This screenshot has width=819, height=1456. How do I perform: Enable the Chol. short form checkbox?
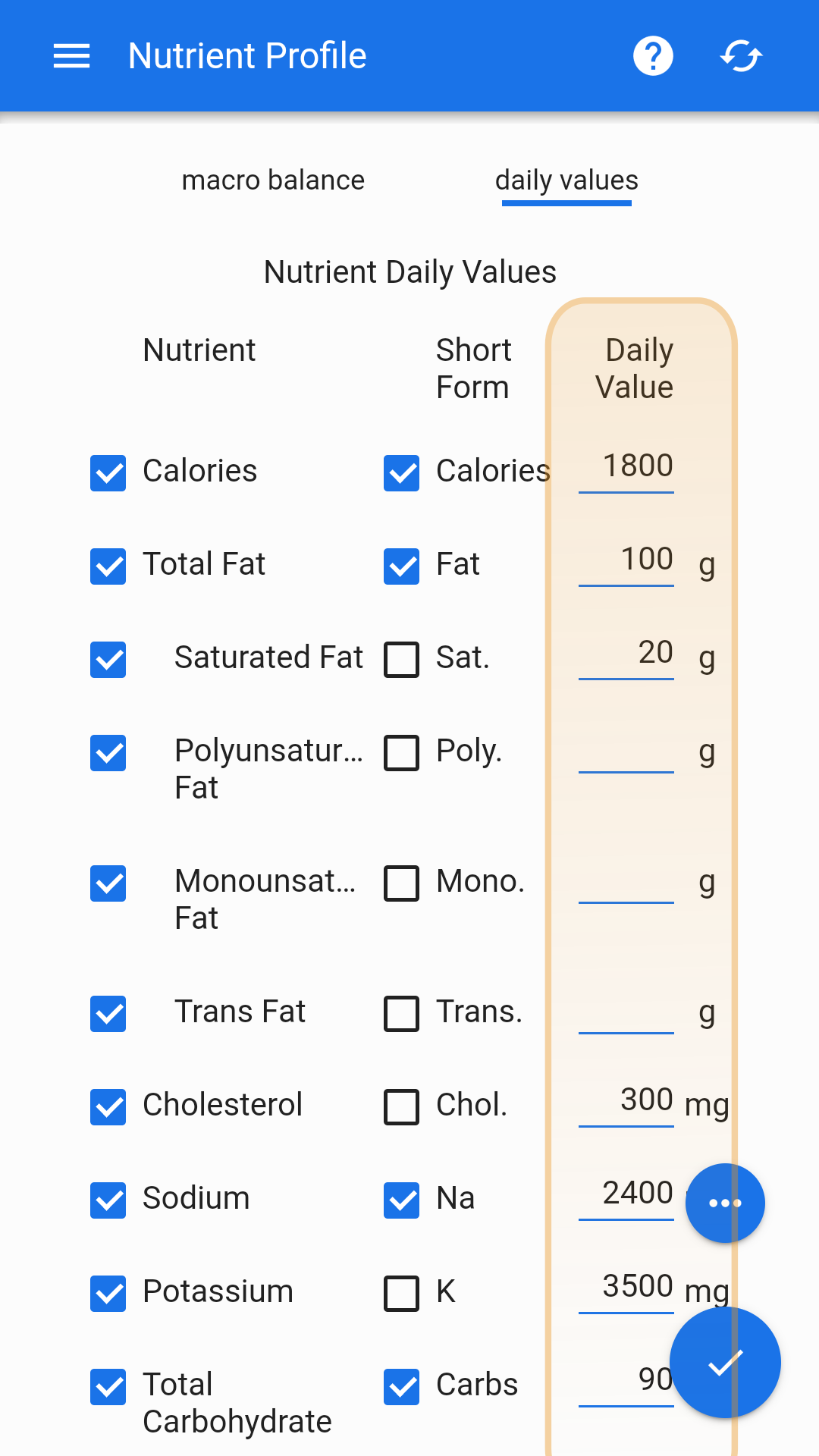401,1107
